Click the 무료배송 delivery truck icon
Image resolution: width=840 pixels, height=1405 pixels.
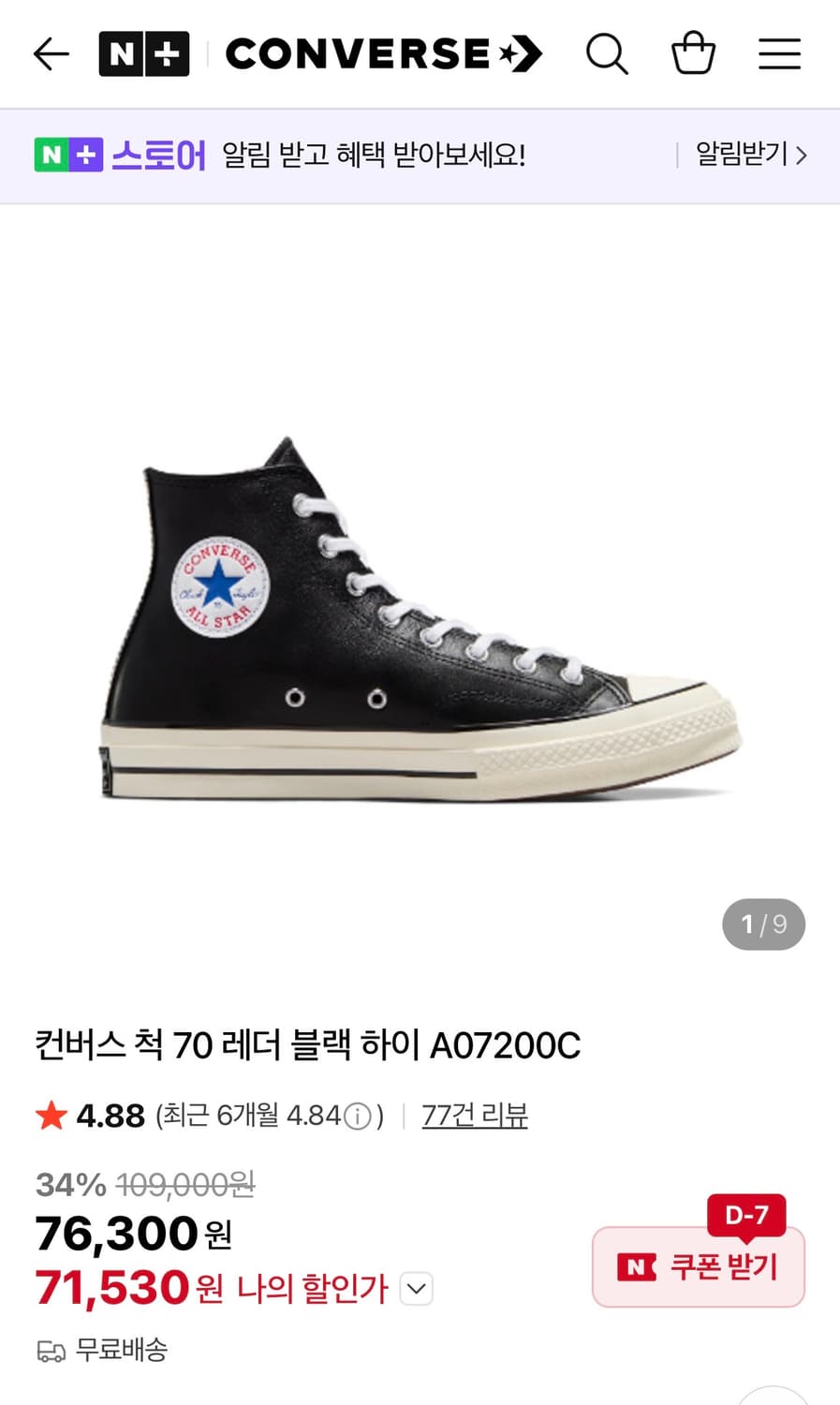point(52,1351)
